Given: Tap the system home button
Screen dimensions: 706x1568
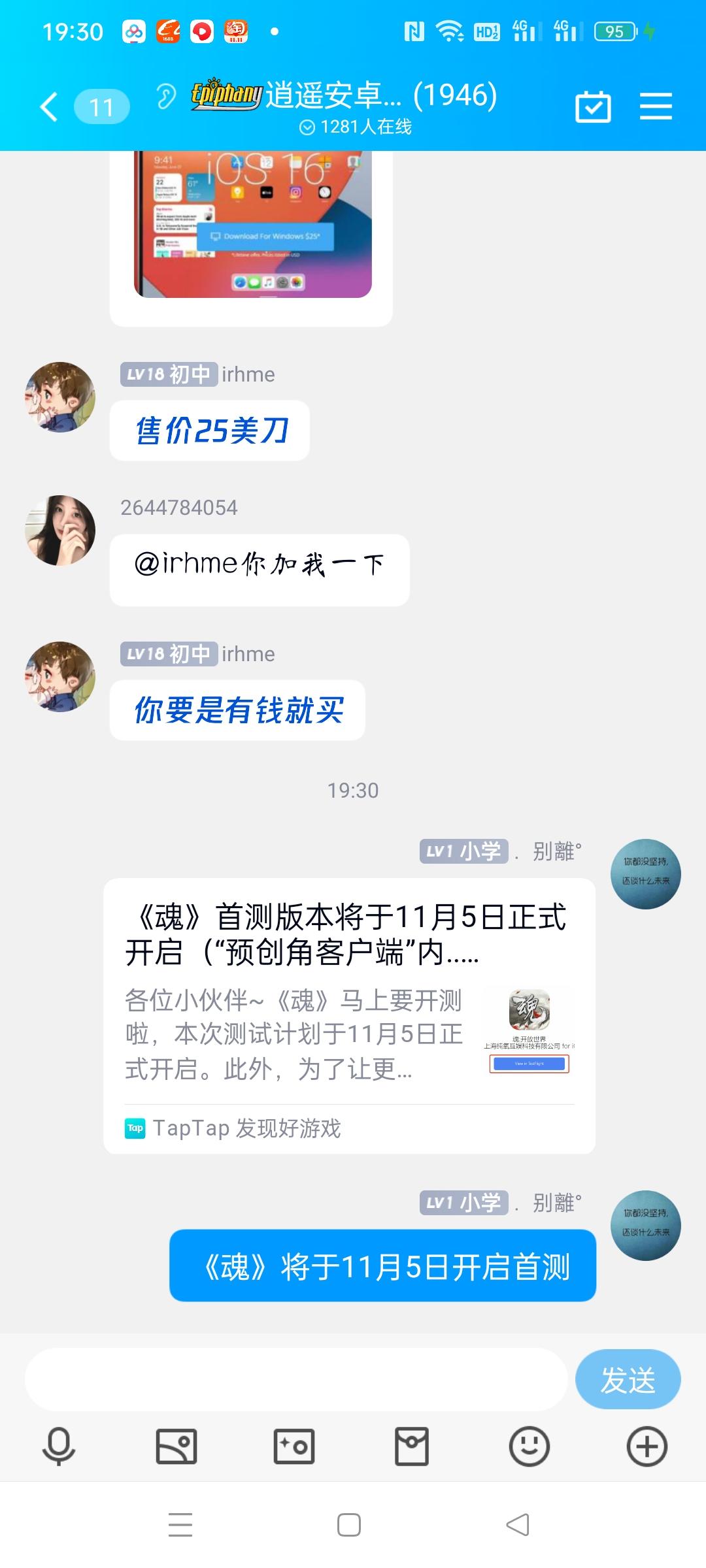Looking at the screenshot, I should (349, 1525).
